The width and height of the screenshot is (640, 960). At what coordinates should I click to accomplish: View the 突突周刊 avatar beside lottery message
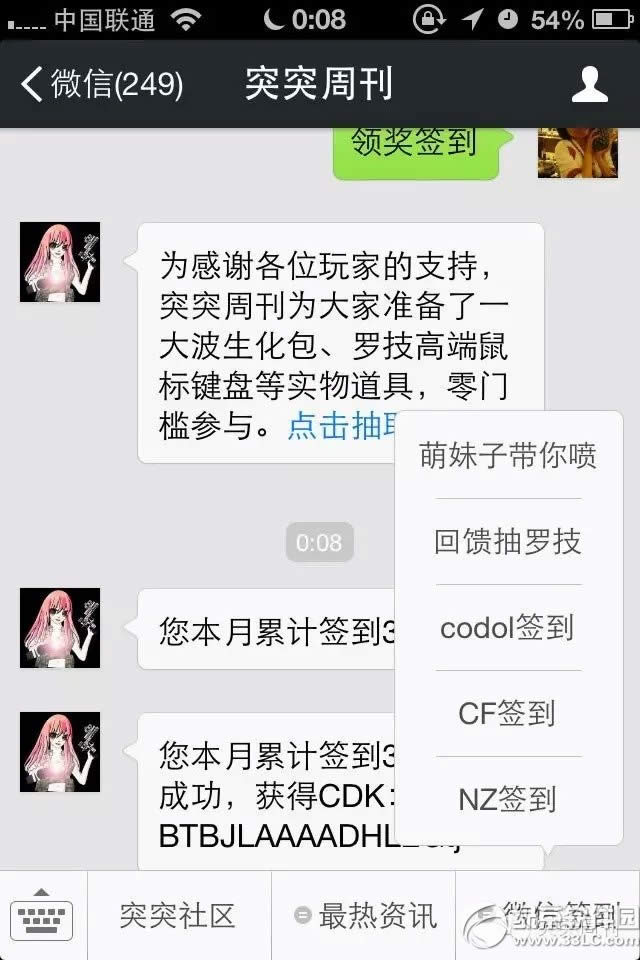(x=60, y=262)
